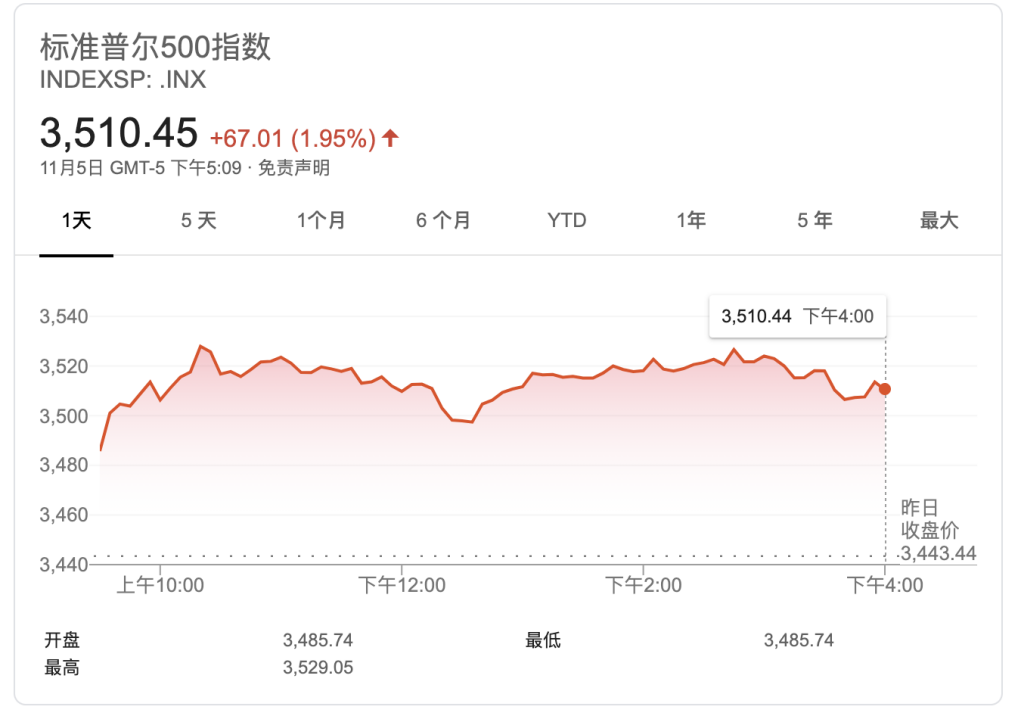Show the 最大 time range

coord(938,221)
